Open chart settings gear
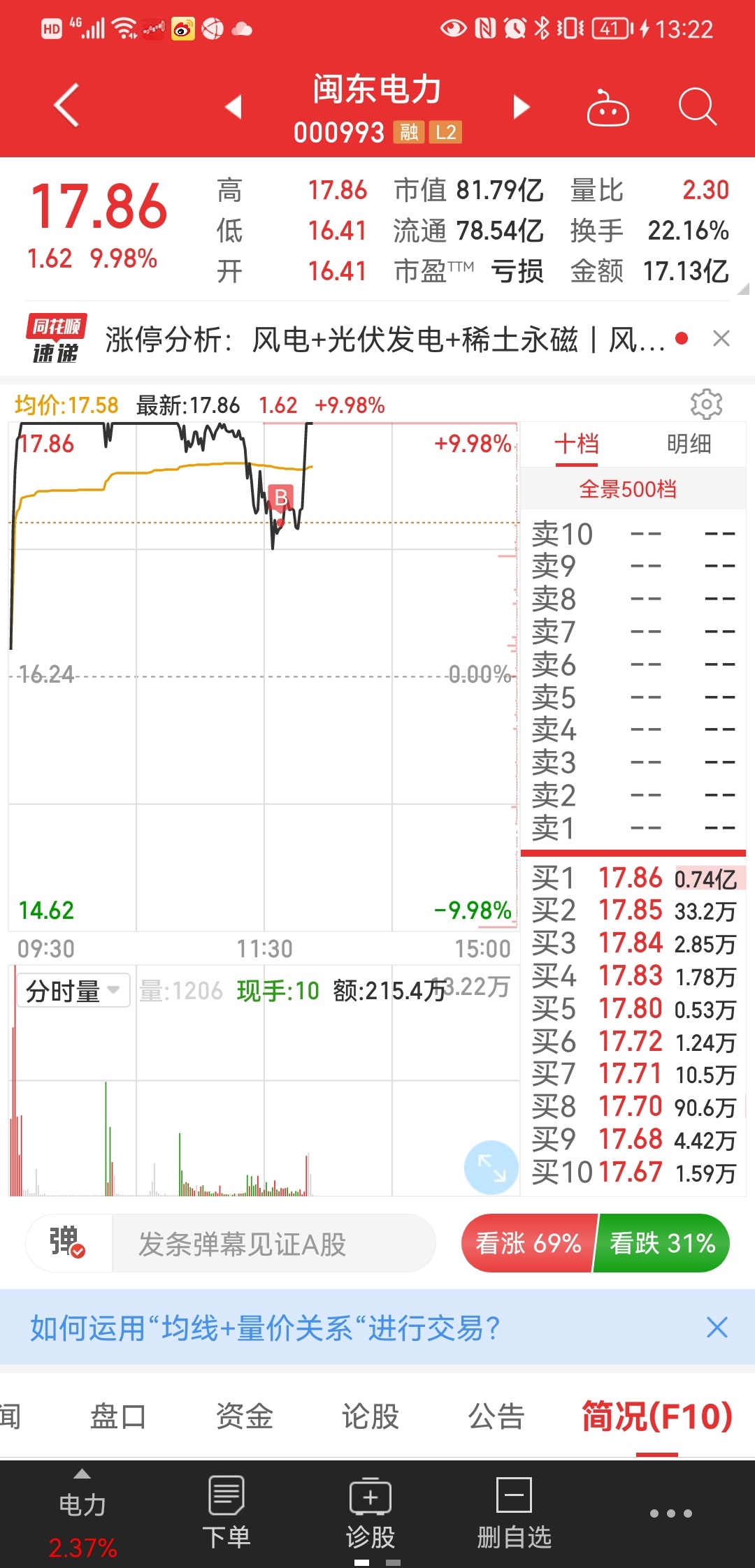The height and width of the screenshot is (1568, 755). coord(706,404)
